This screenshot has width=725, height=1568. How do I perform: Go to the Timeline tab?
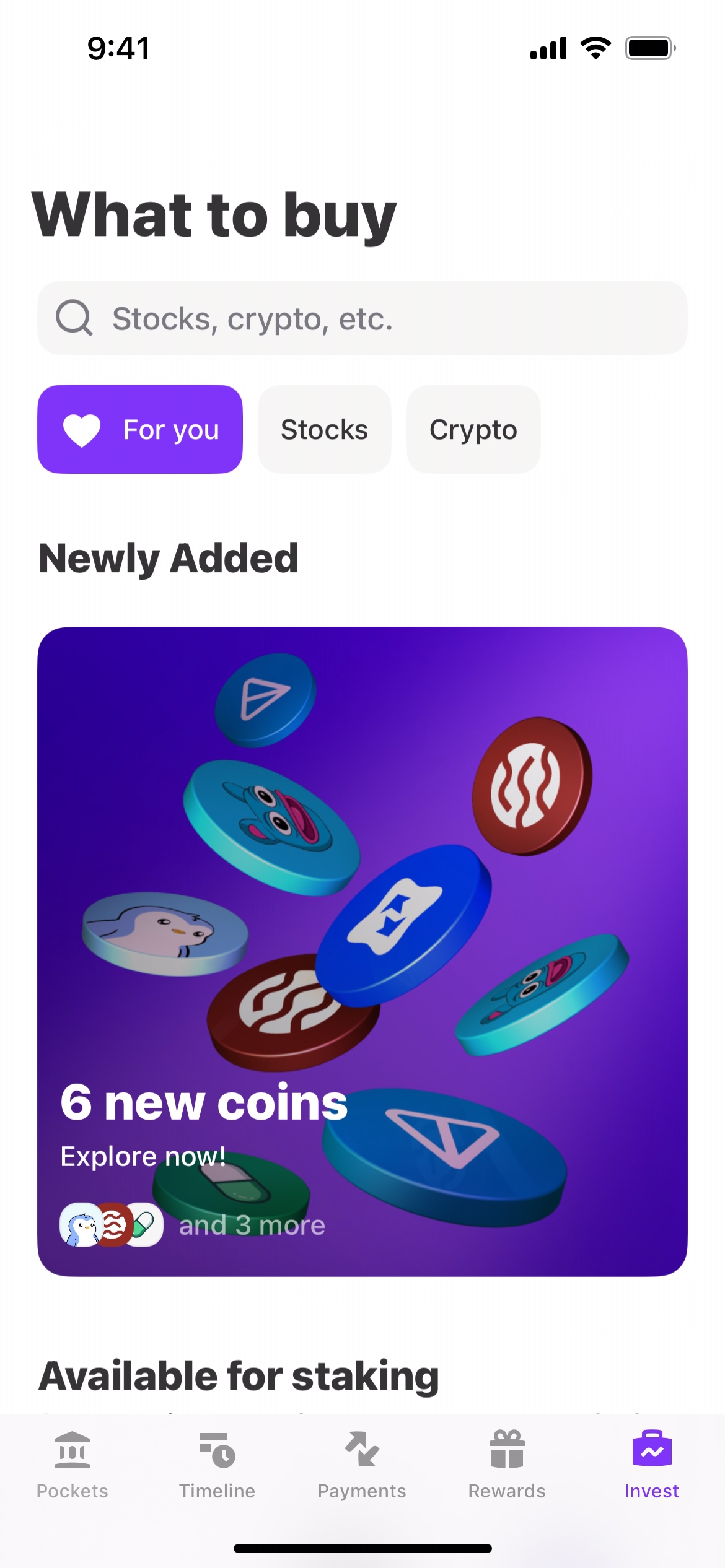point(217,1464)
